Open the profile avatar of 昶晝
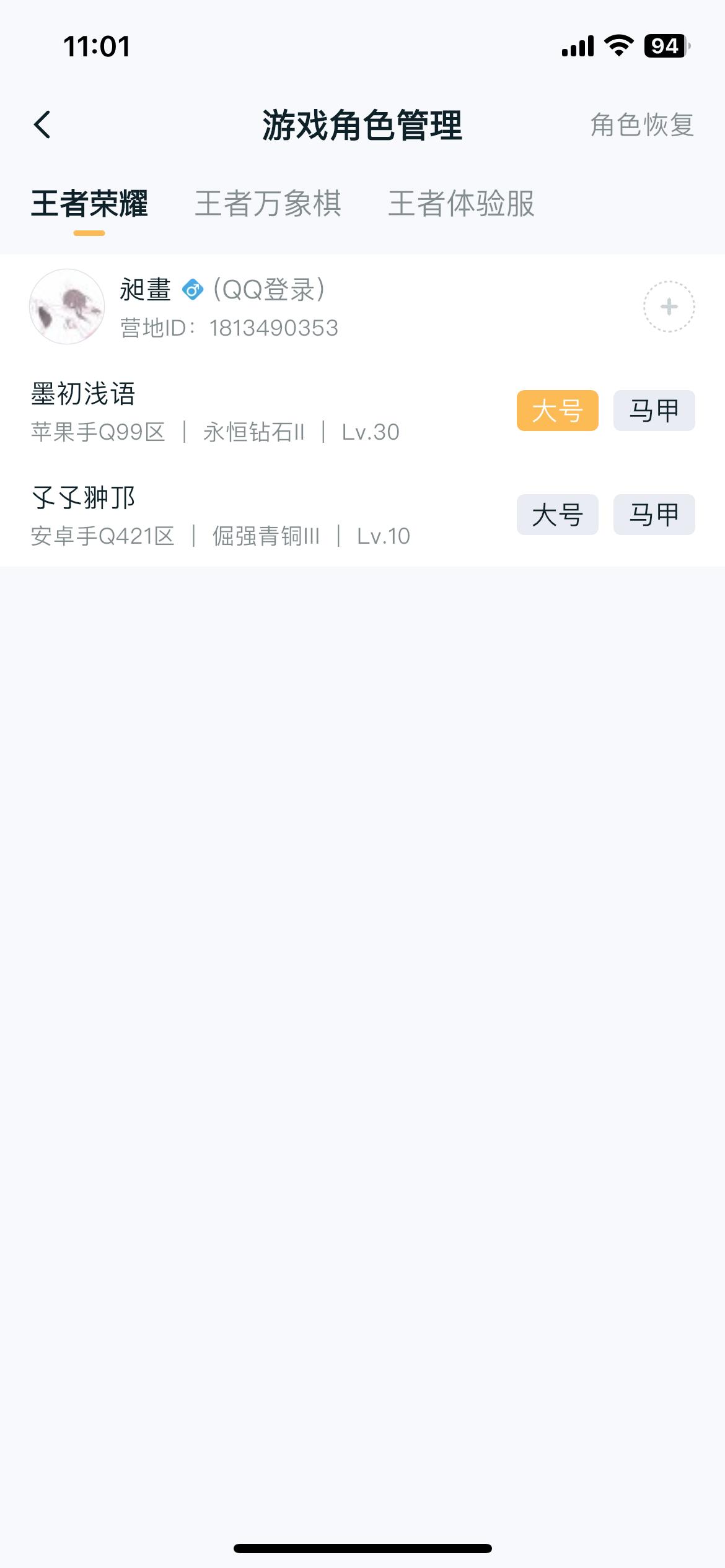The height and width of the screenshot is (1568, 725). coord(66,306)
